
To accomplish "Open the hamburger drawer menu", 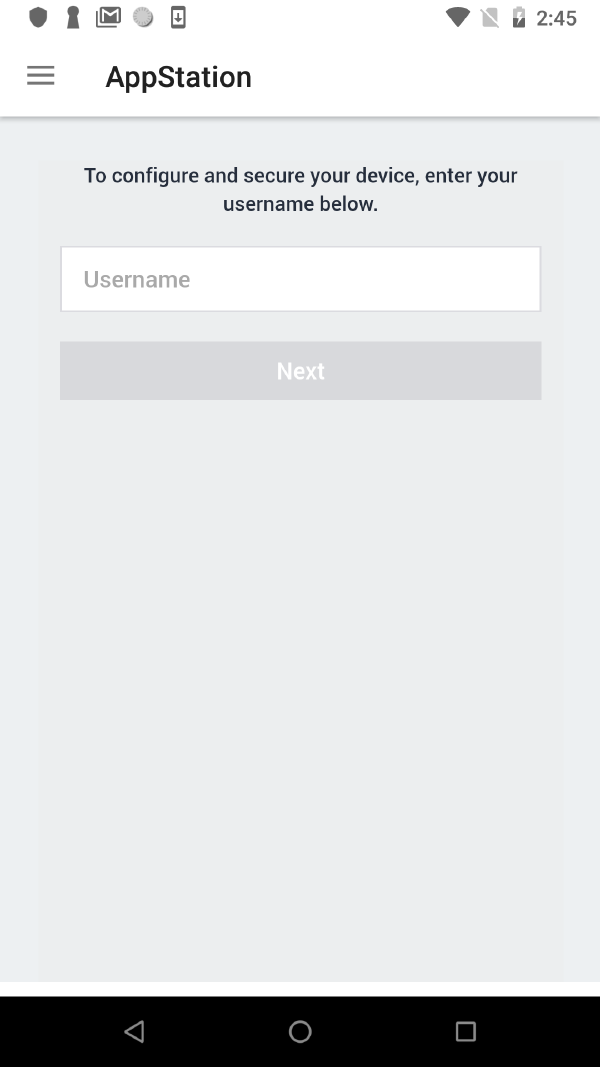I will tap(41, 76).
